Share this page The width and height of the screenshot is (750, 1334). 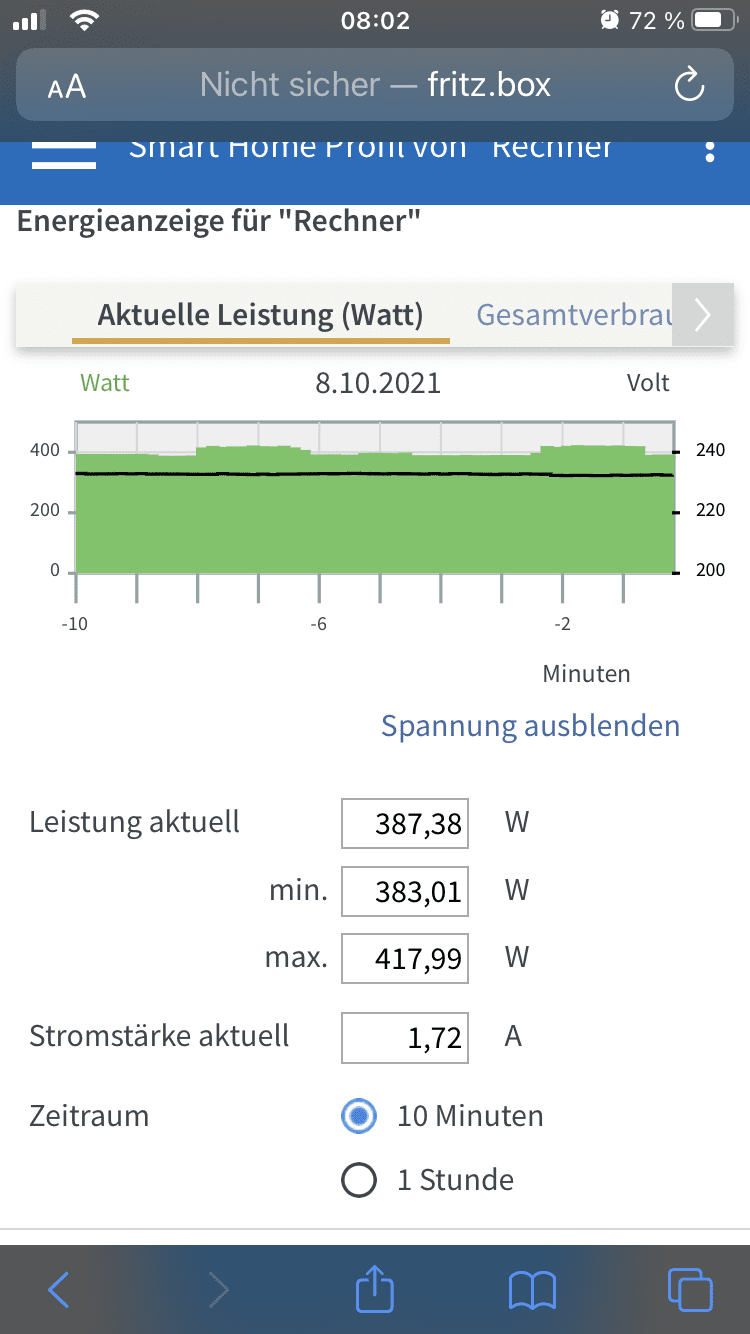tap(375, 1287)
